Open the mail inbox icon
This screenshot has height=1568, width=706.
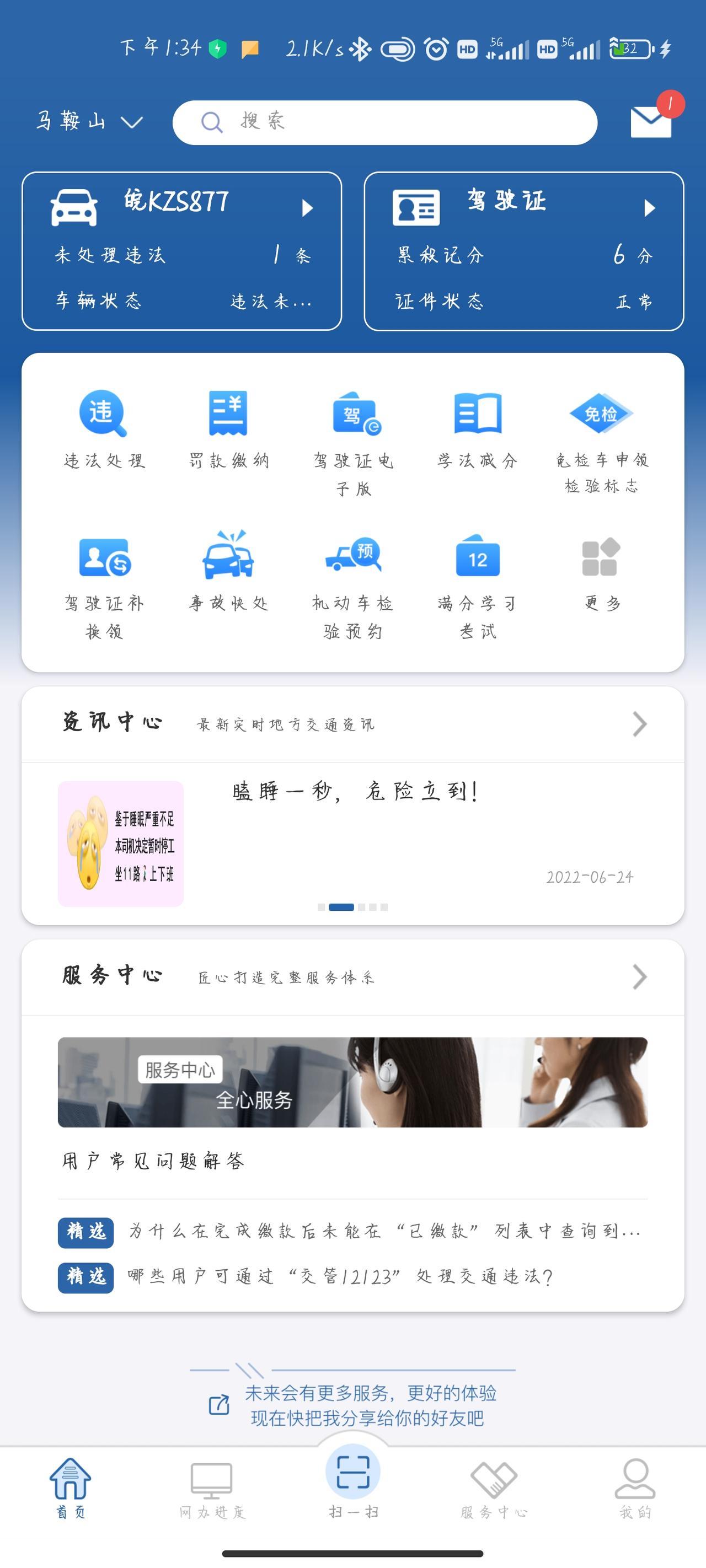coord(650,121)
